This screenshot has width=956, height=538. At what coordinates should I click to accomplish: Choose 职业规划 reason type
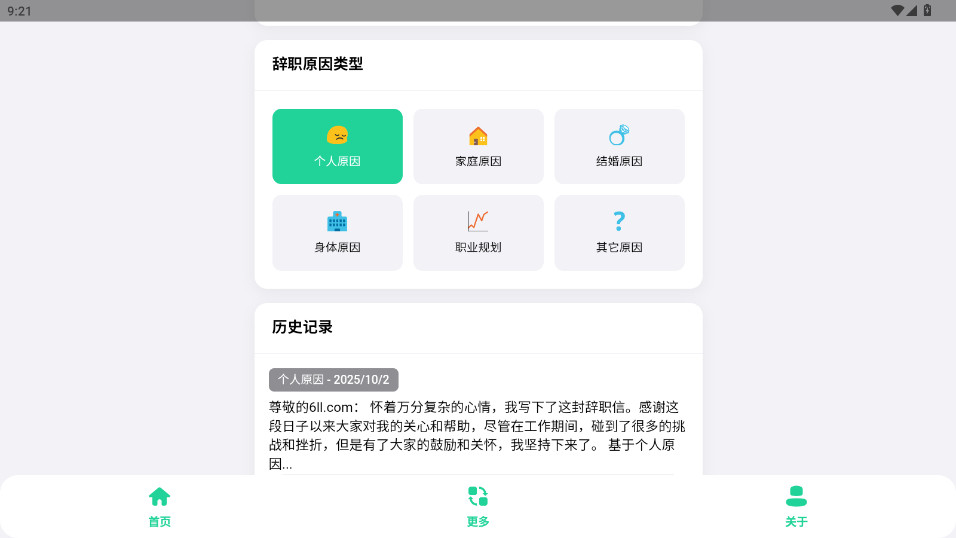[x=478, y=232]
